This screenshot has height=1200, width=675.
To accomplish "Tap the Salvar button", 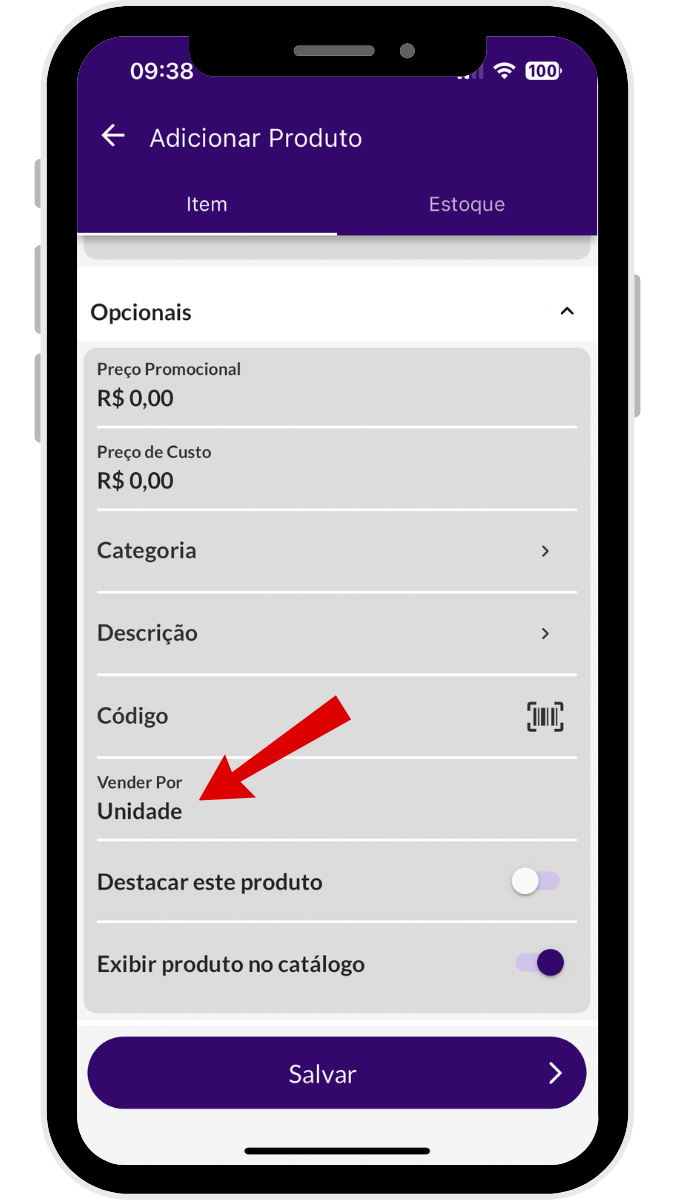I will coord(336,1073).
